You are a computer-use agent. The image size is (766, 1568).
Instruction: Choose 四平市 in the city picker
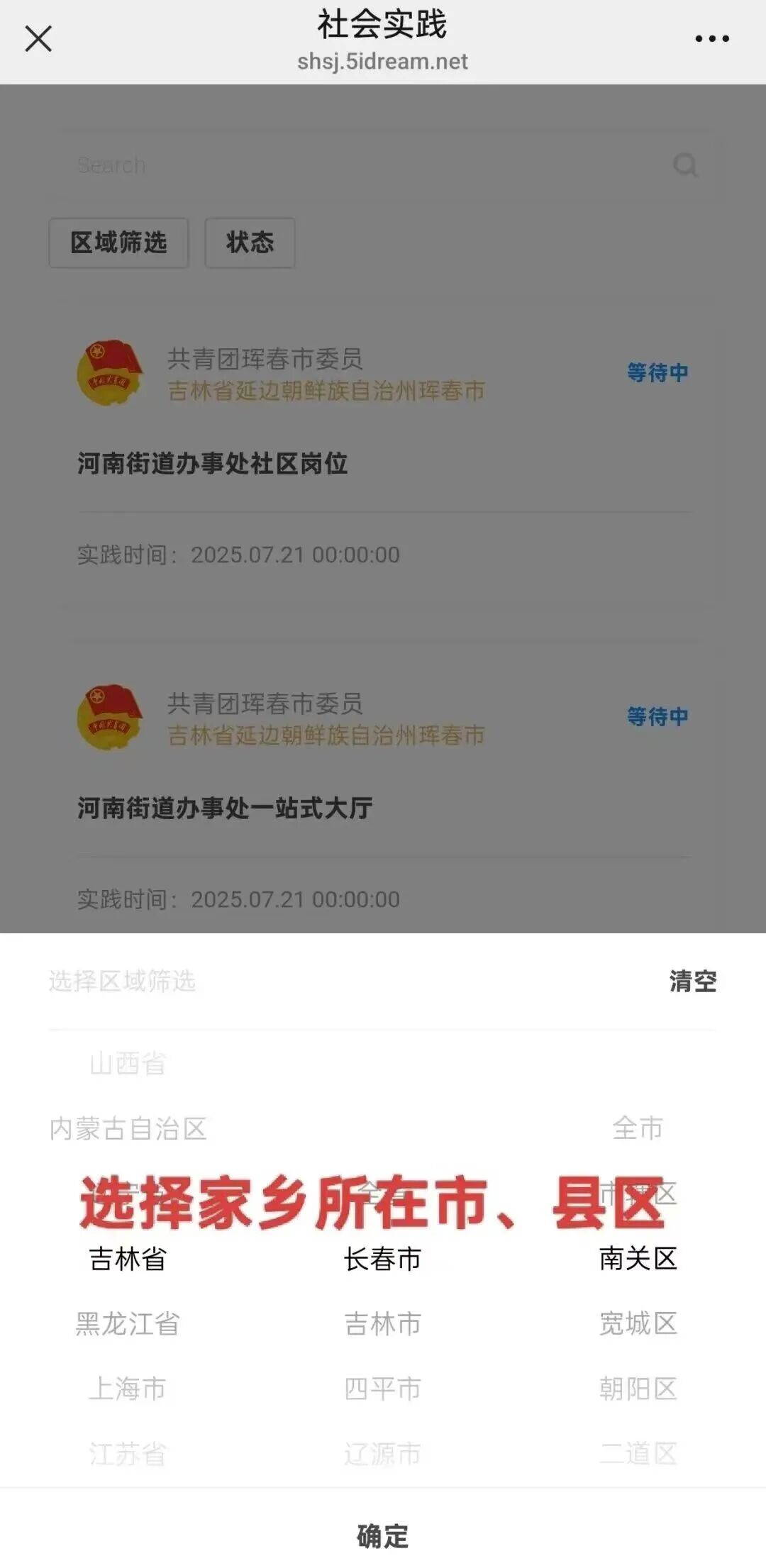click(383, 1389)
